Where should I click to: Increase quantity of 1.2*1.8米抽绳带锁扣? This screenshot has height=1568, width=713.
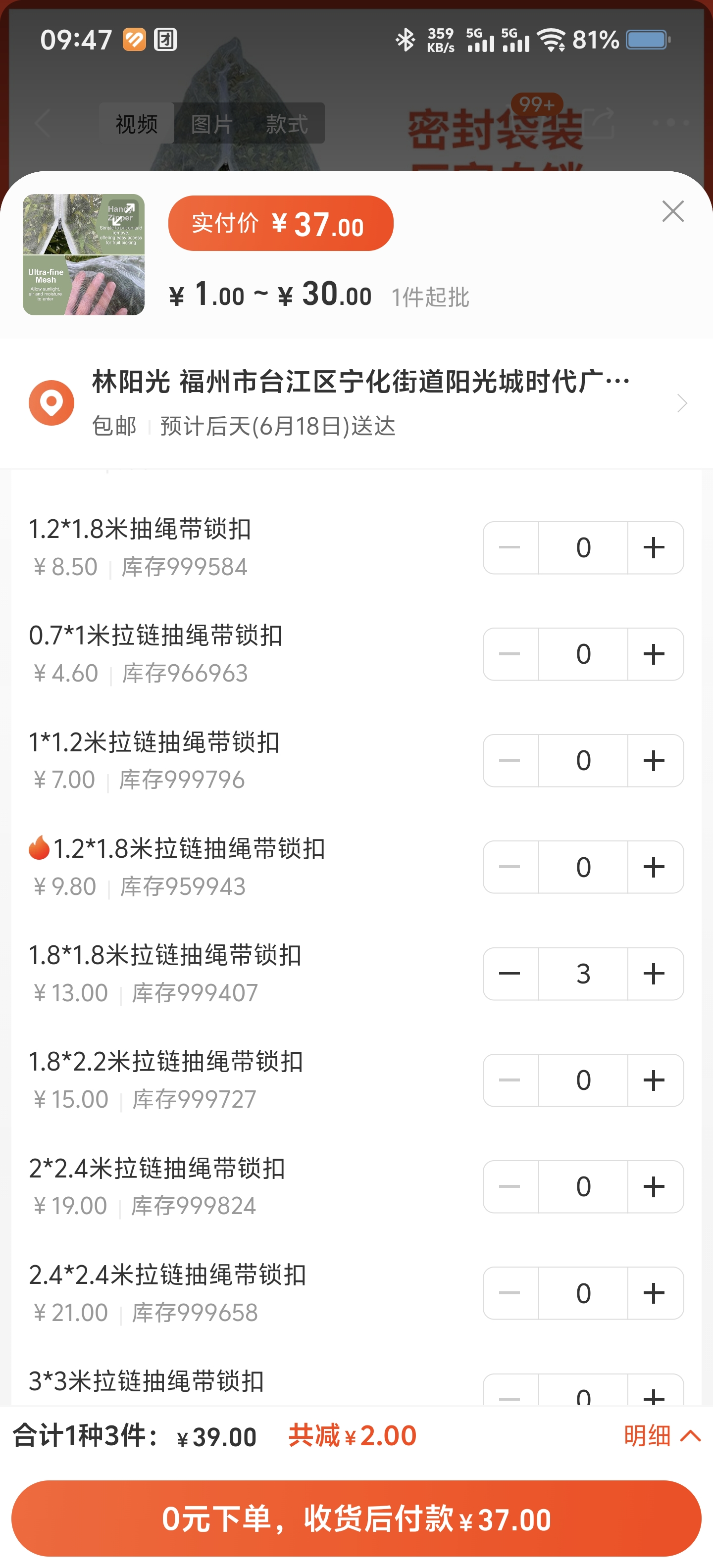pyautogui.click(x=655, y=548)
